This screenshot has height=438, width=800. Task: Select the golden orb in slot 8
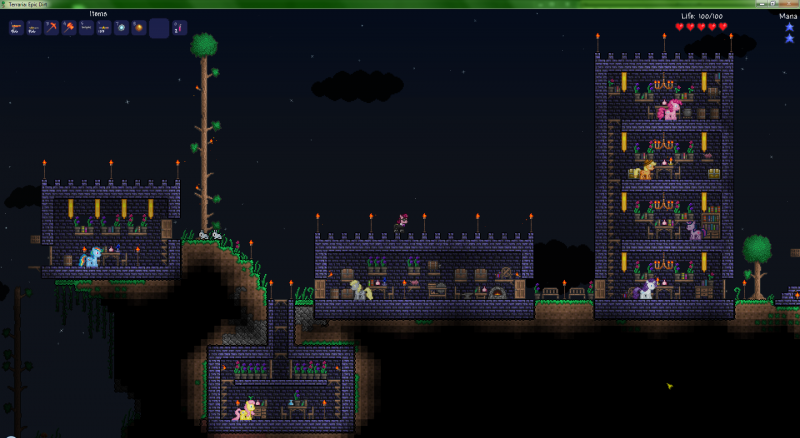[x=138, y=28]
